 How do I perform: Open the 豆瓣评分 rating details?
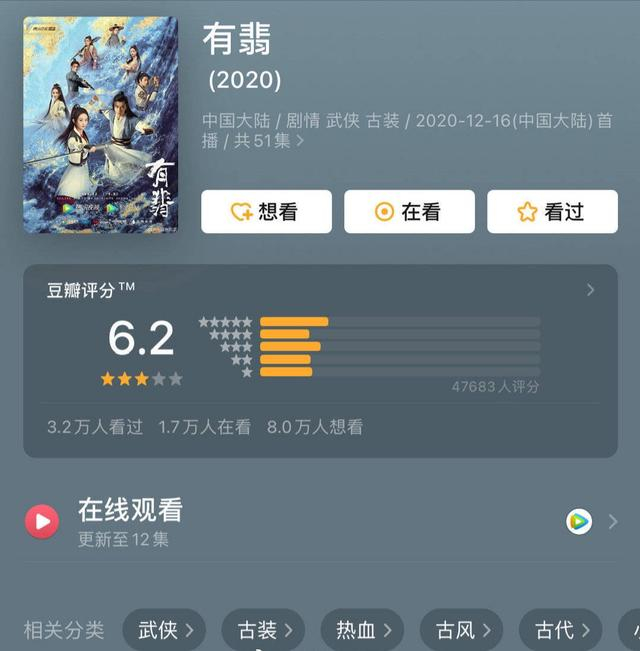[590, 290]
